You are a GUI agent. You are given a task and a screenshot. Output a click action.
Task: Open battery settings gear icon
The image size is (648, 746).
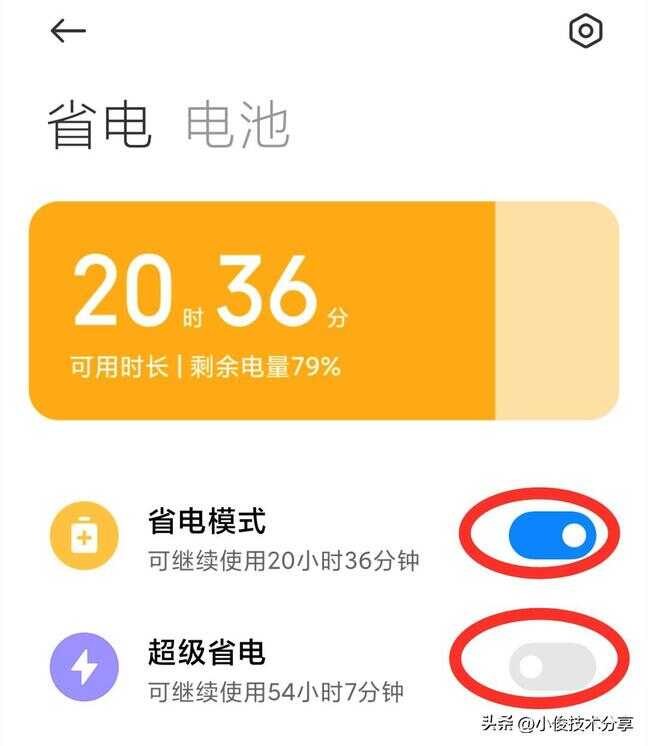point(586,31)
